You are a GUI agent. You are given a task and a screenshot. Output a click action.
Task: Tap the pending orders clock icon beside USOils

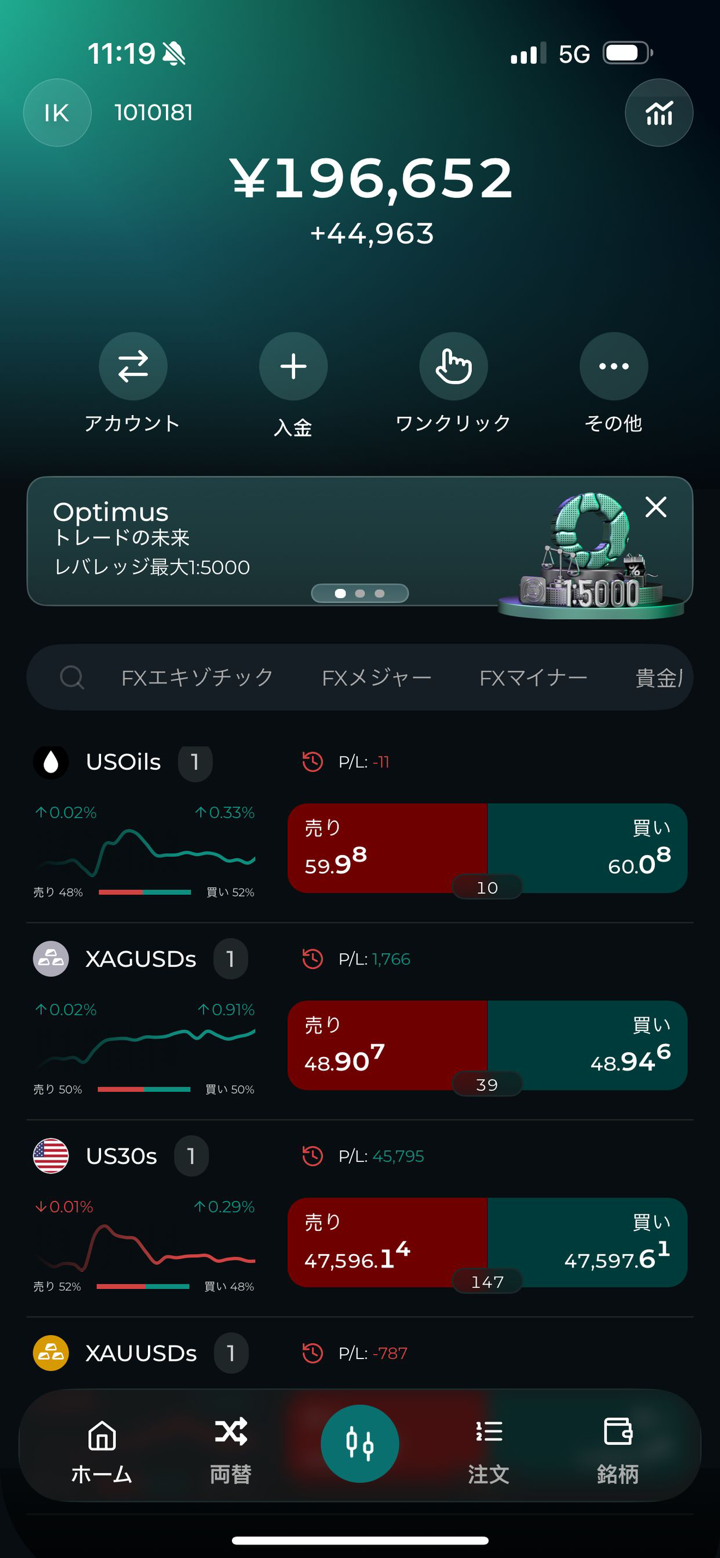[x=315, y=760]
